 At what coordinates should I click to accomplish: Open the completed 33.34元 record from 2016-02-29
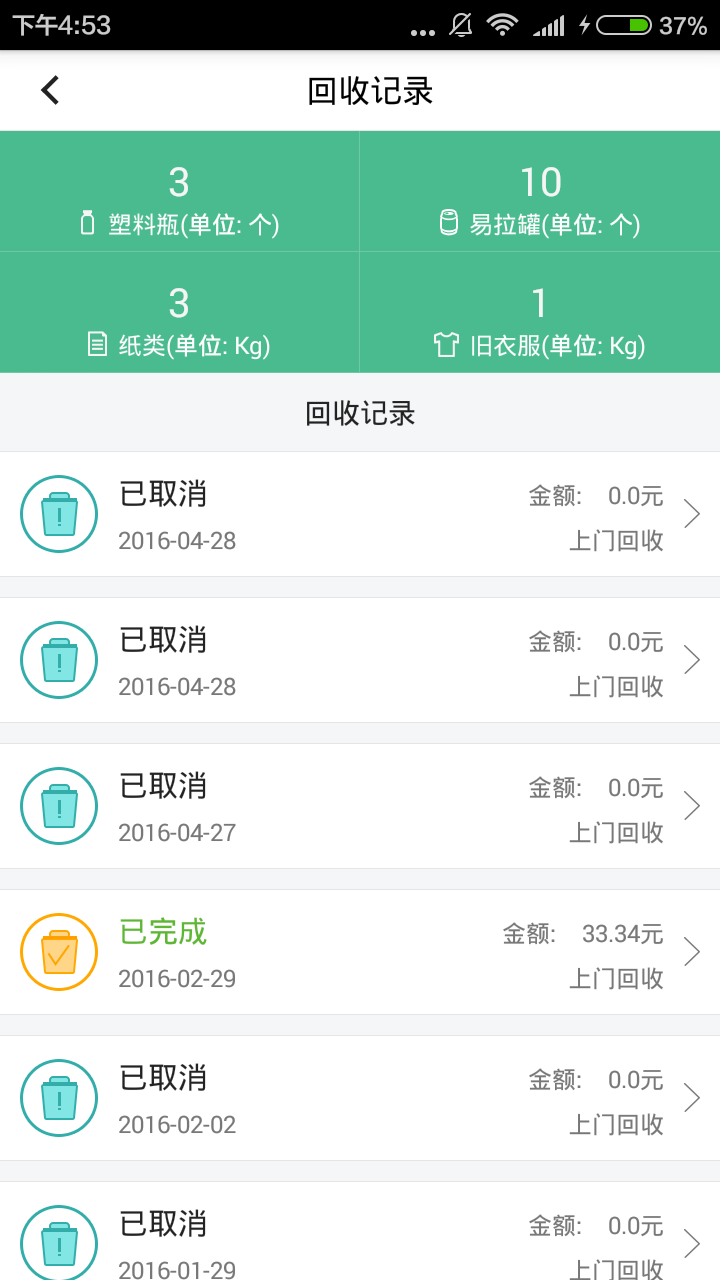360,952
